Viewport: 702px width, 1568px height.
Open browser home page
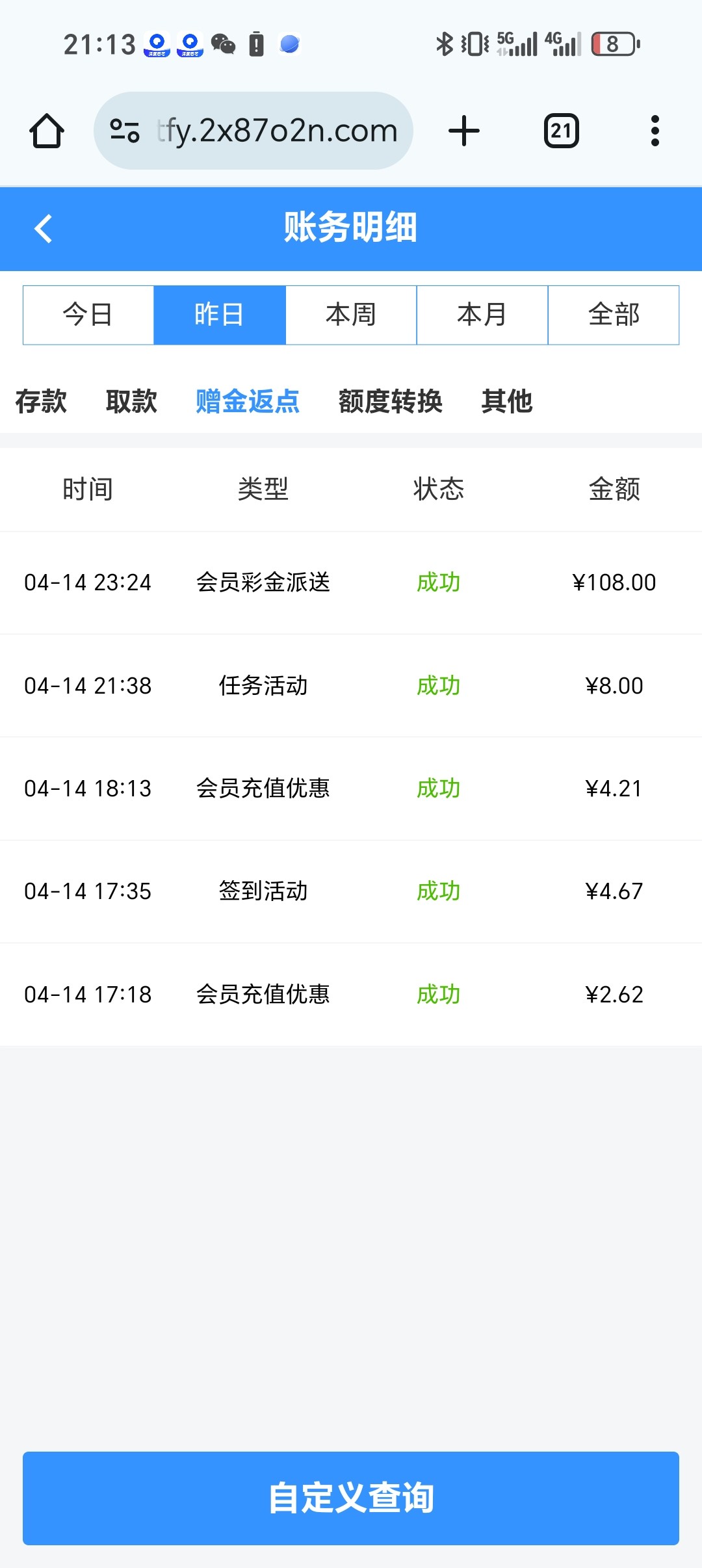(47, 131)
